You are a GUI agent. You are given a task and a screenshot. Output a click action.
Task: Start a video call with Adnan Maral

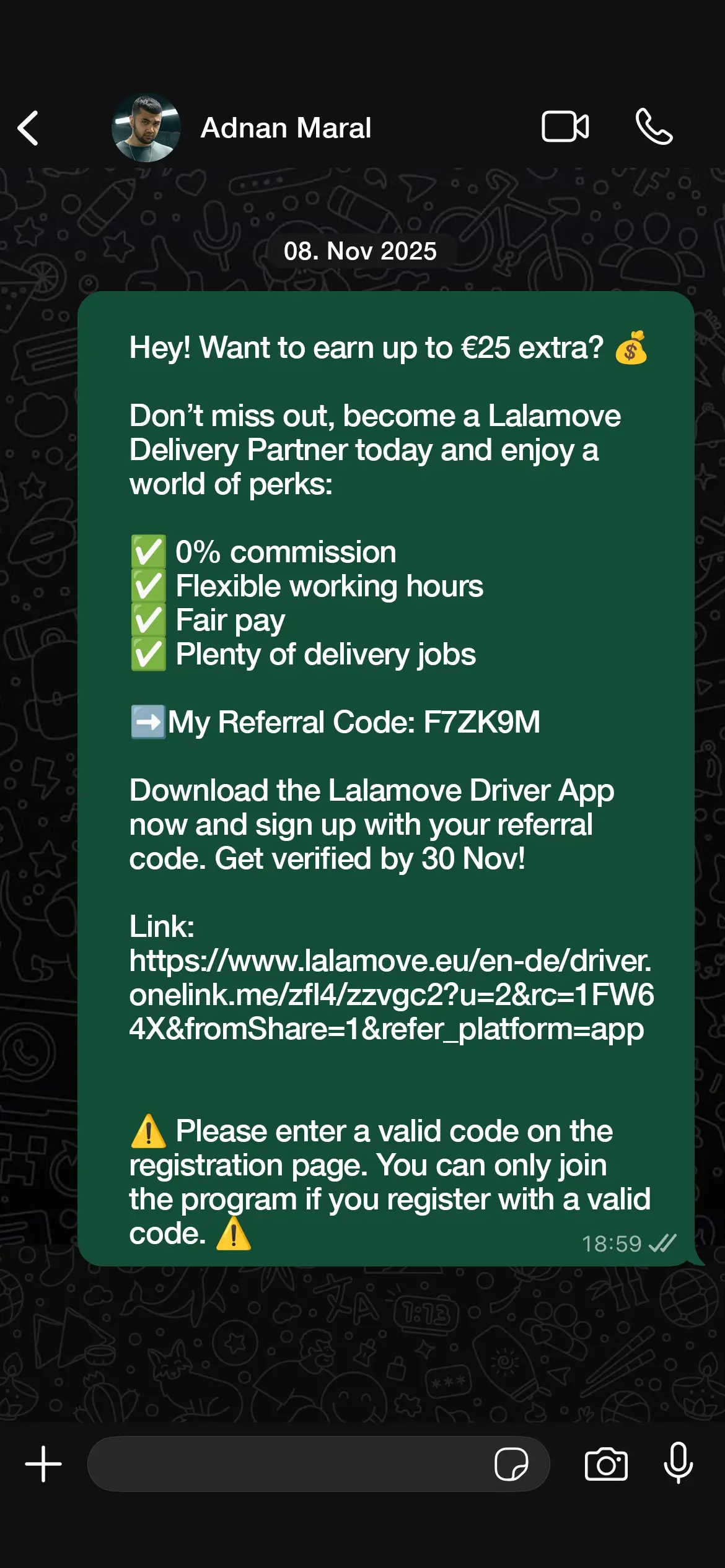[x=565, y=127]
